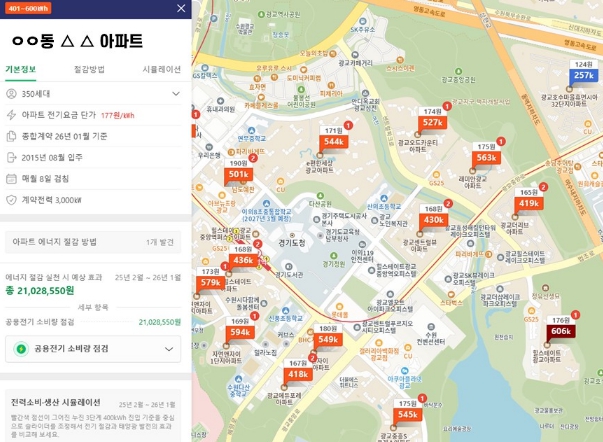Switch to the 시뮬레이션 tab
Image resolution: width=603 pixels, height=442 pixels.
coord(160,69)
